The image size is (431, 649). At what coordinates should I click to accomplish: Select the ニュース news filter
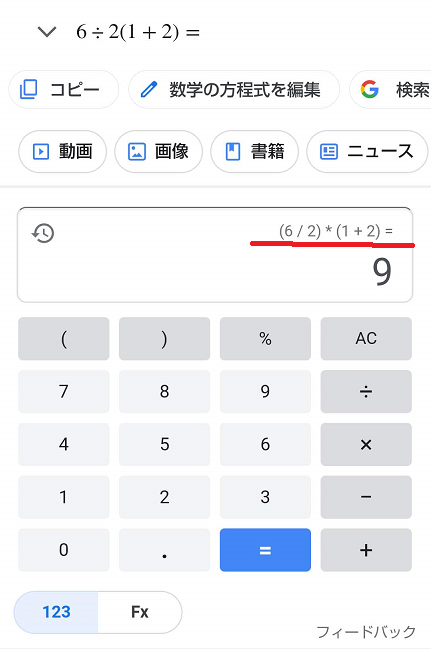(x=367, y=151)
